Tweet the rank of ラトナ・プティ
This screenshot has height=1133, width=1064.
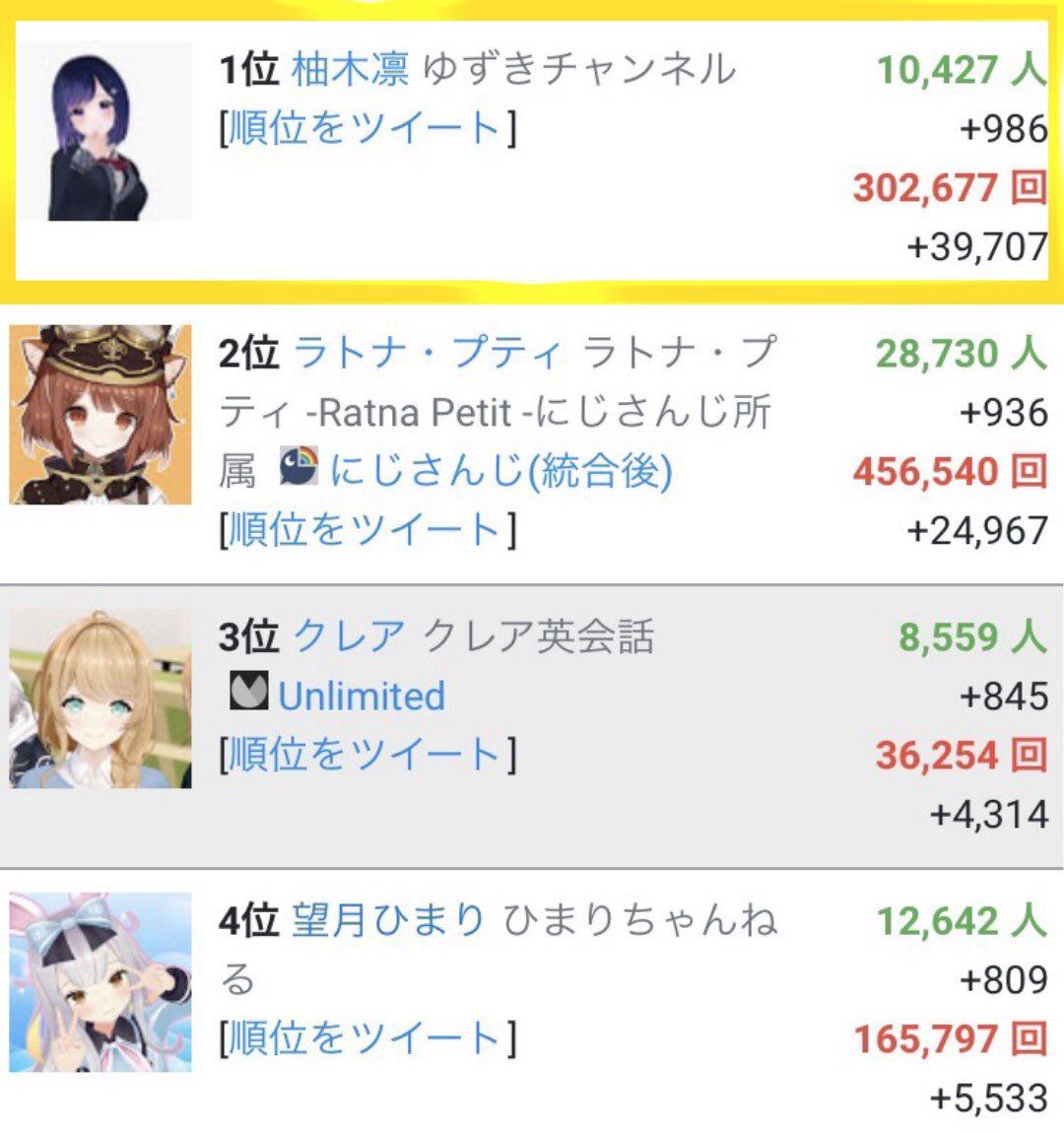[366, 530]
